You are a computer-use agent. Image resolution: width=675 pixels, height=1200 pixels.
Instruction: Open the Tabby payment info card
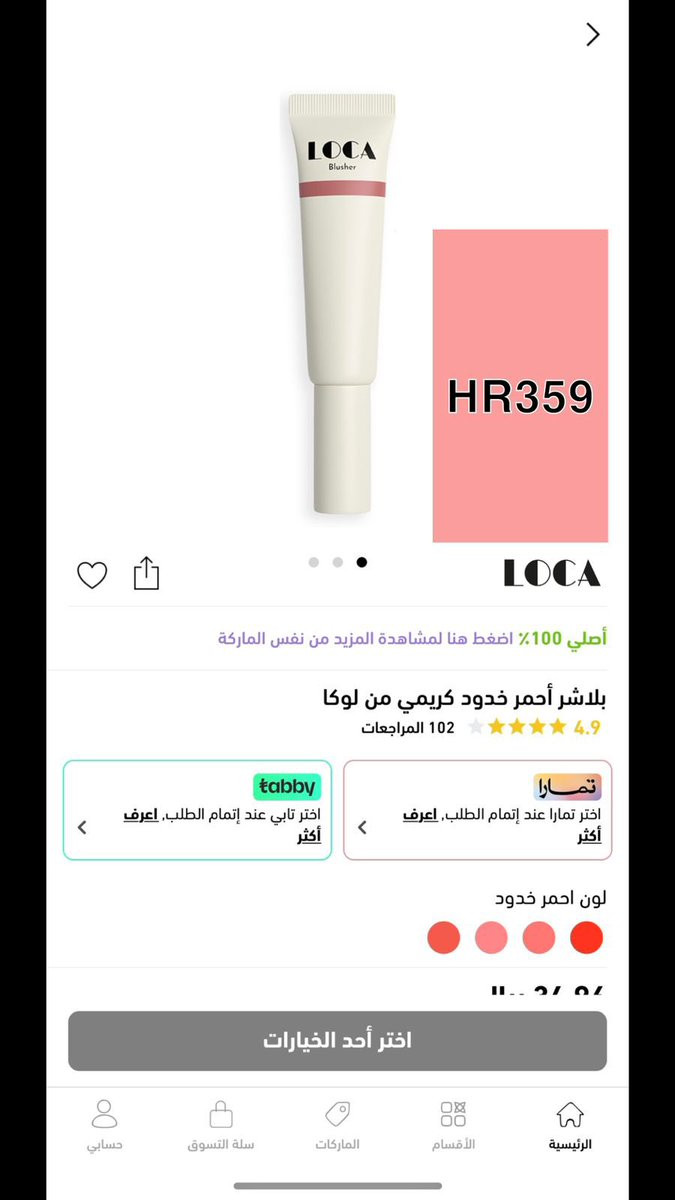(197, 810)
